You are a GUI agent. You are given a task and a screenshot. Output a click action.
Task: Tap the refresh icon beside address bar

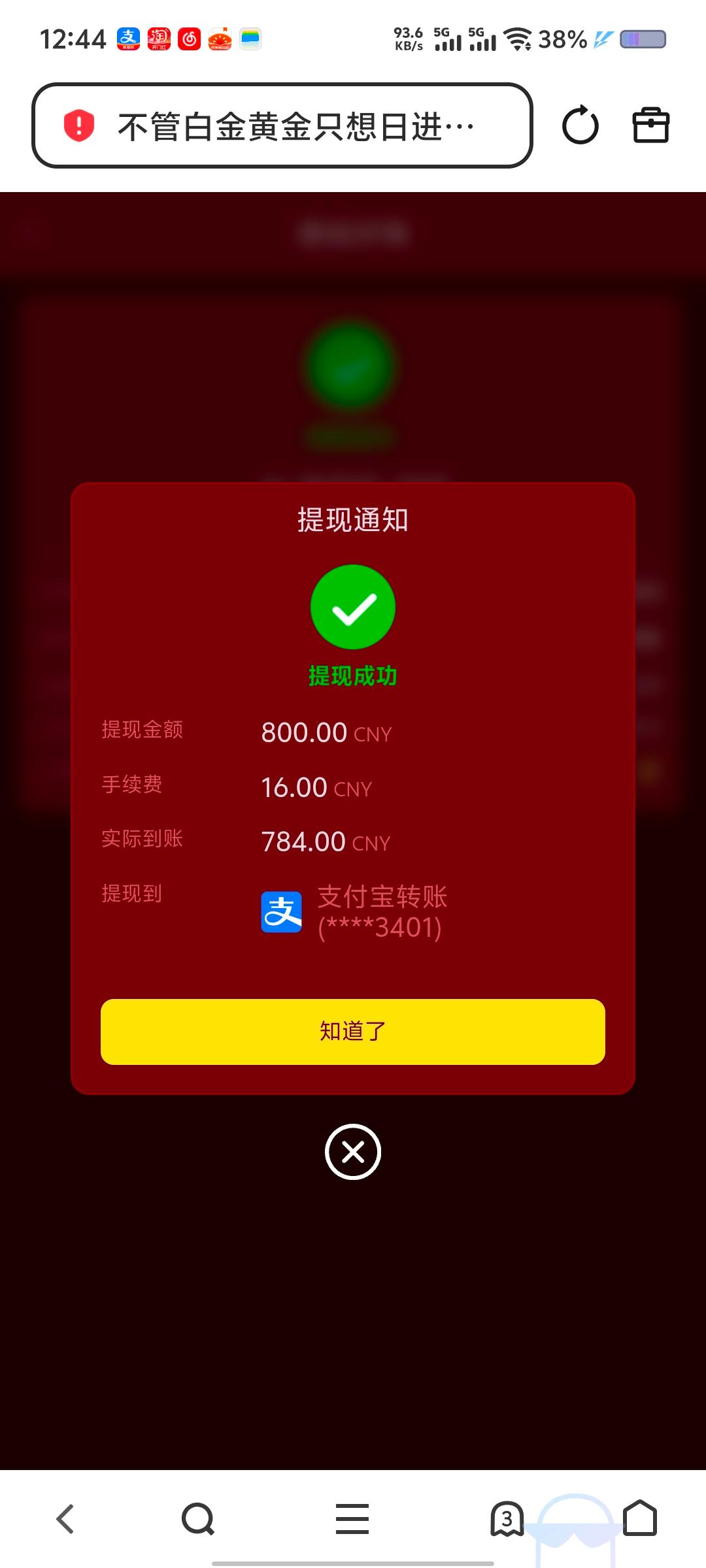pos(580,125)
